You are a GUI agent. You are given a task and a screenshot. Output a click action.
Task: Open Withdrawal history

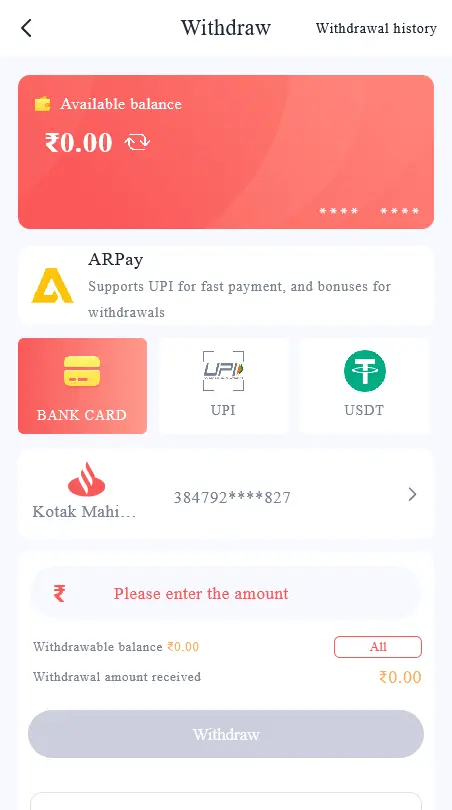tap(376, 28)
